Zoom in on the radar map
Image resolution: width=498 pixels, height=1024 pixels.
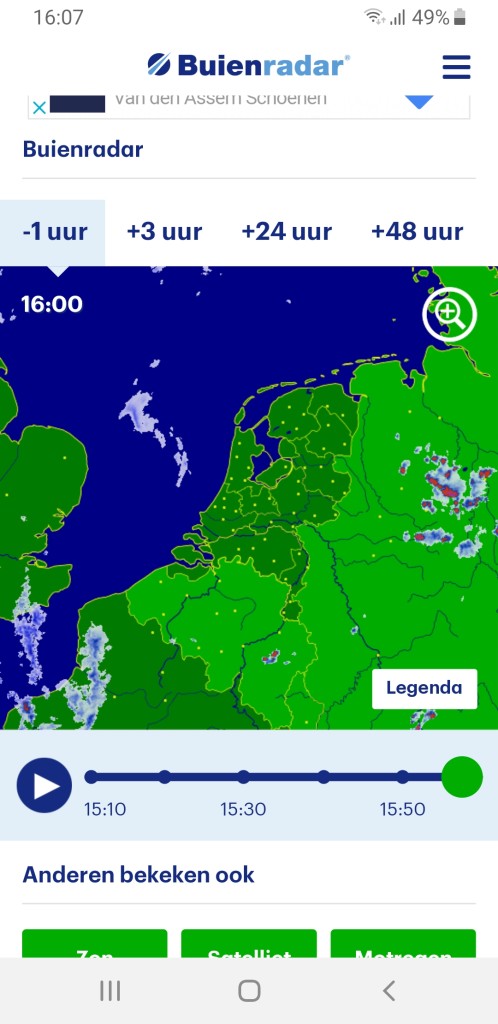tap(450, 315)
